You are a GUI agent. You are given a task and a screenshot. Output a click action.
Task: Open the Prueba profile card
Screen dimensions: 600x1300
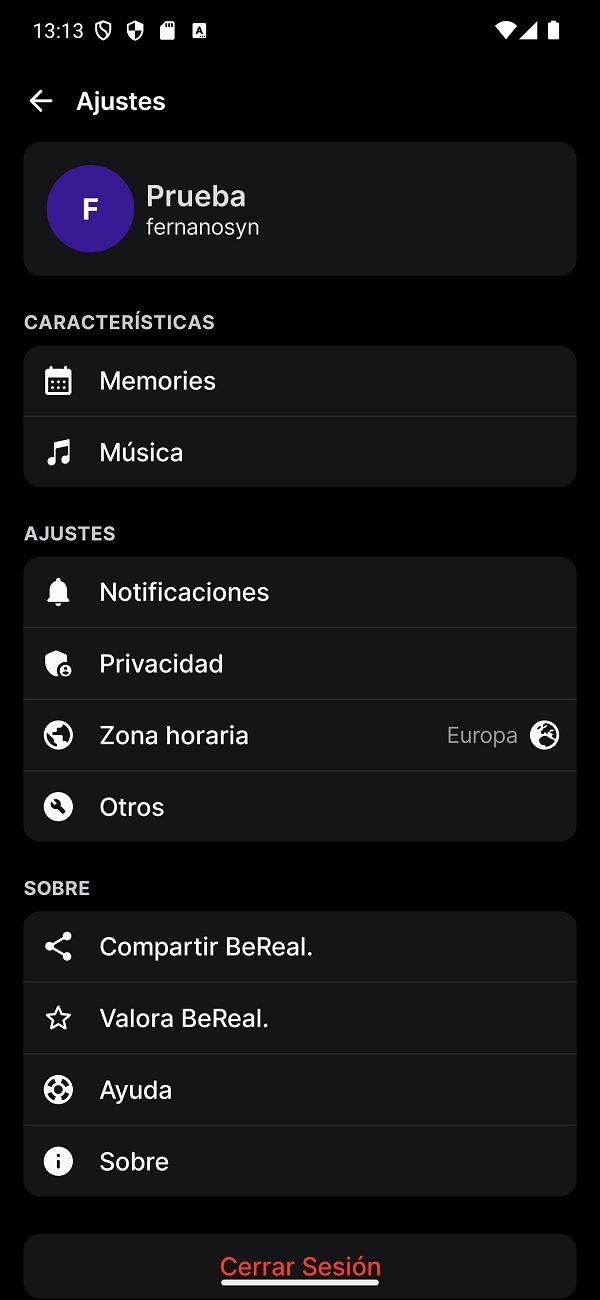coord(300,209)
